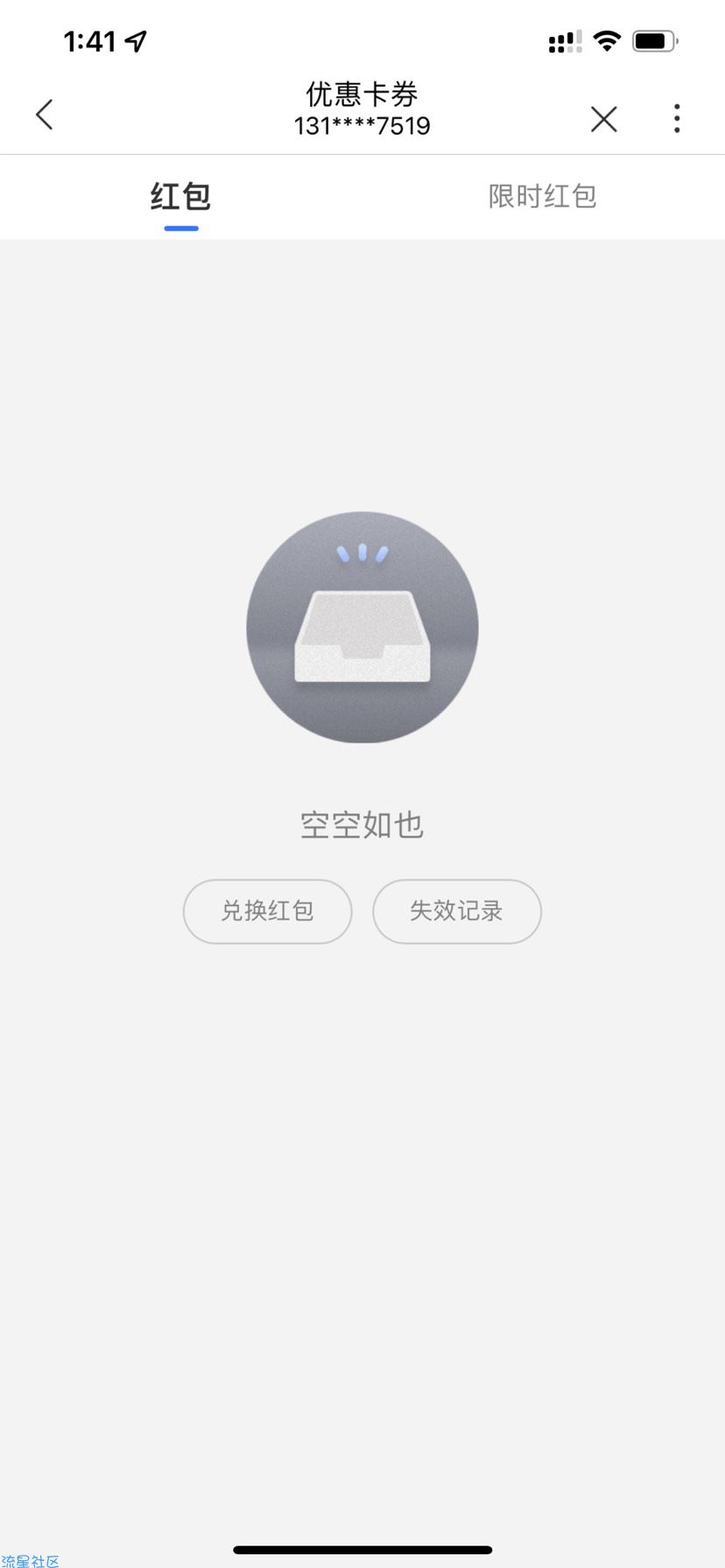Select the 红包 tab

click(x=180, y=196)
